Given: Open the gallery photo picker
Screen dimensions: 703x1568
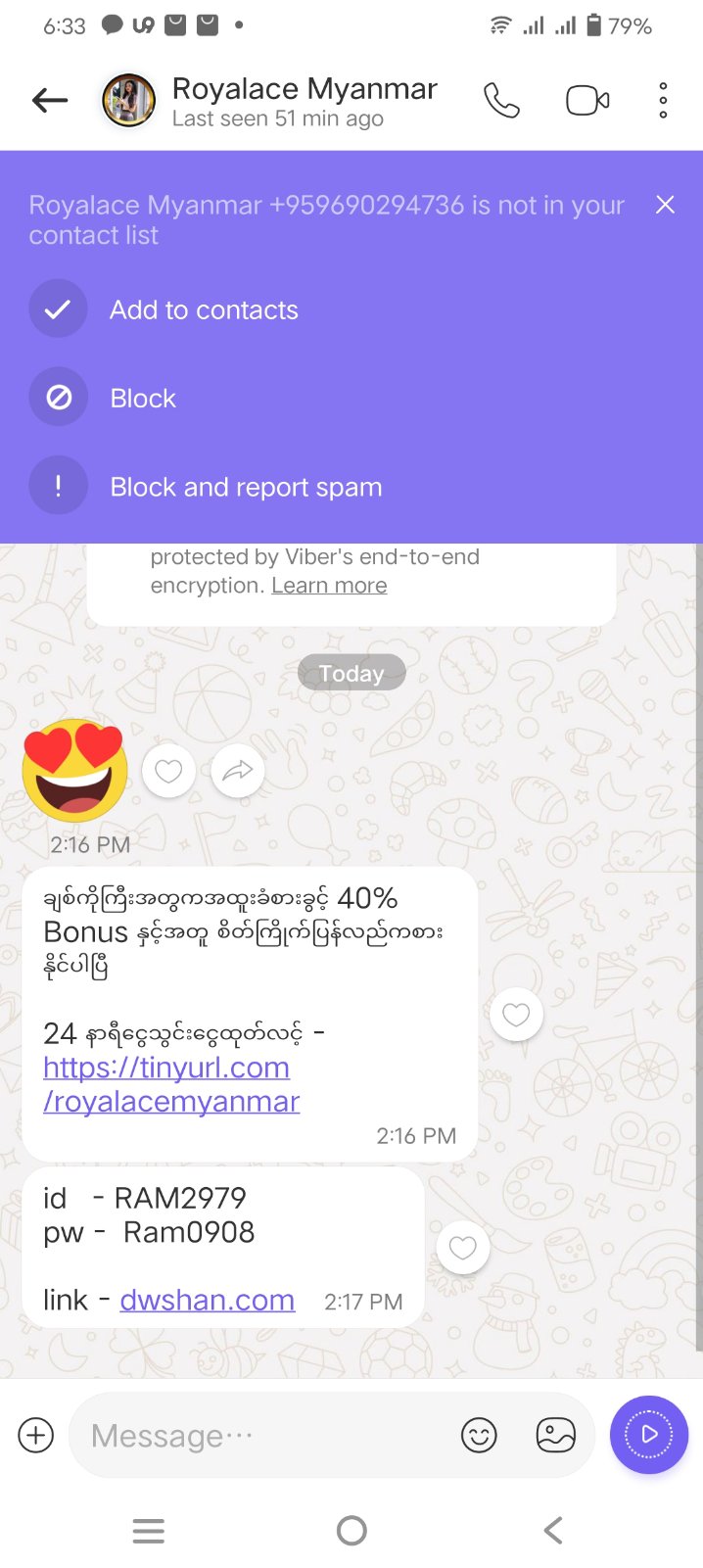Looking at the screenshot, I should [x=555, y=1436].
